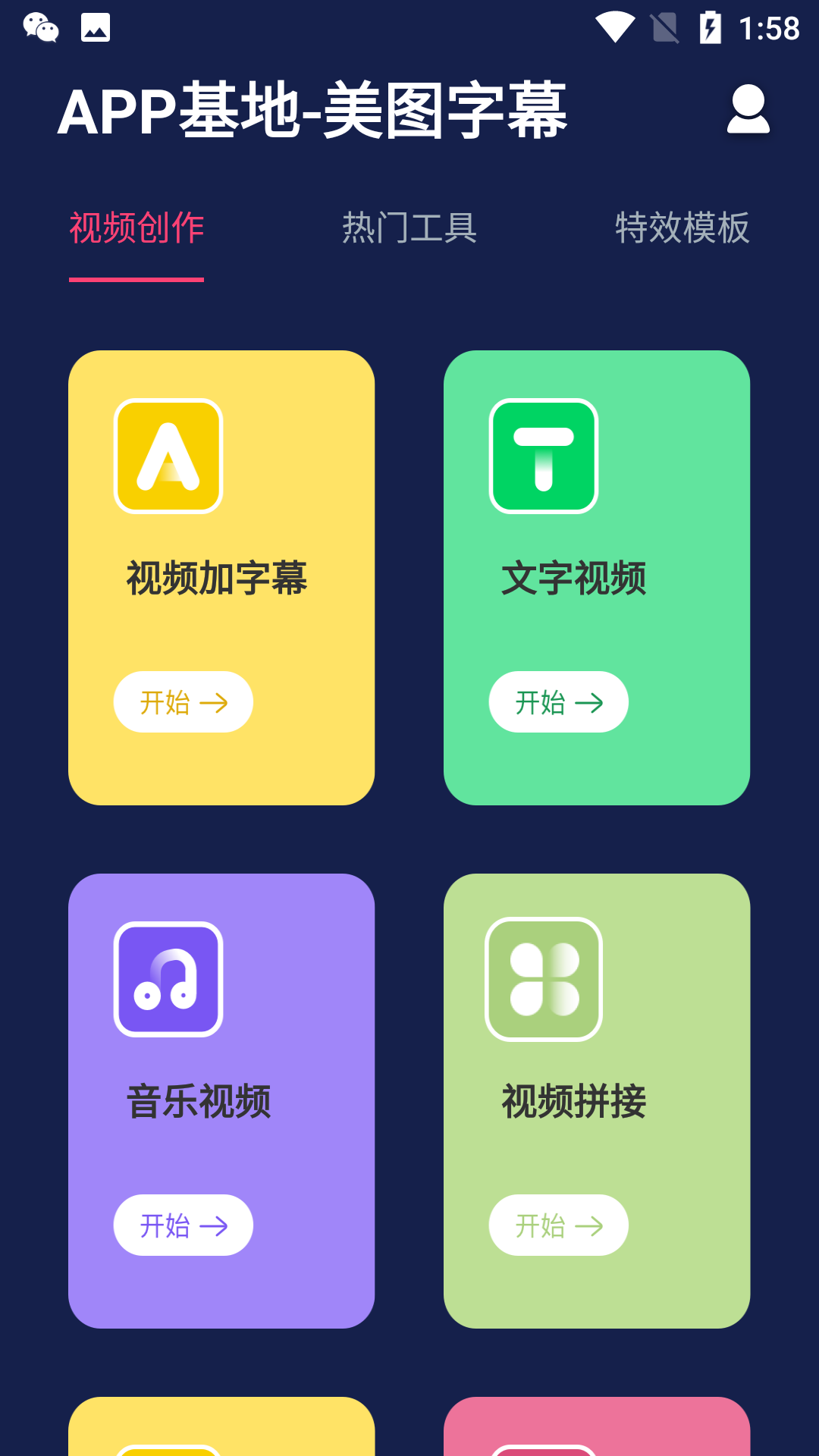Image resolution: width=819 pixels, height=1456 pixels.
Task: Open the 音乐视频 music headphones icon
Action: click(168, 979)
